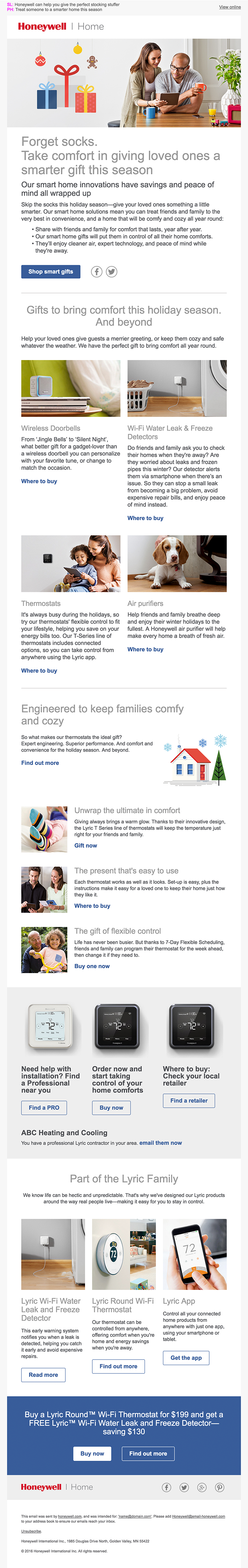Tap Where to buy under Thermostats
This screenshot has height=1568, width=248.
(x=39, y=670)
